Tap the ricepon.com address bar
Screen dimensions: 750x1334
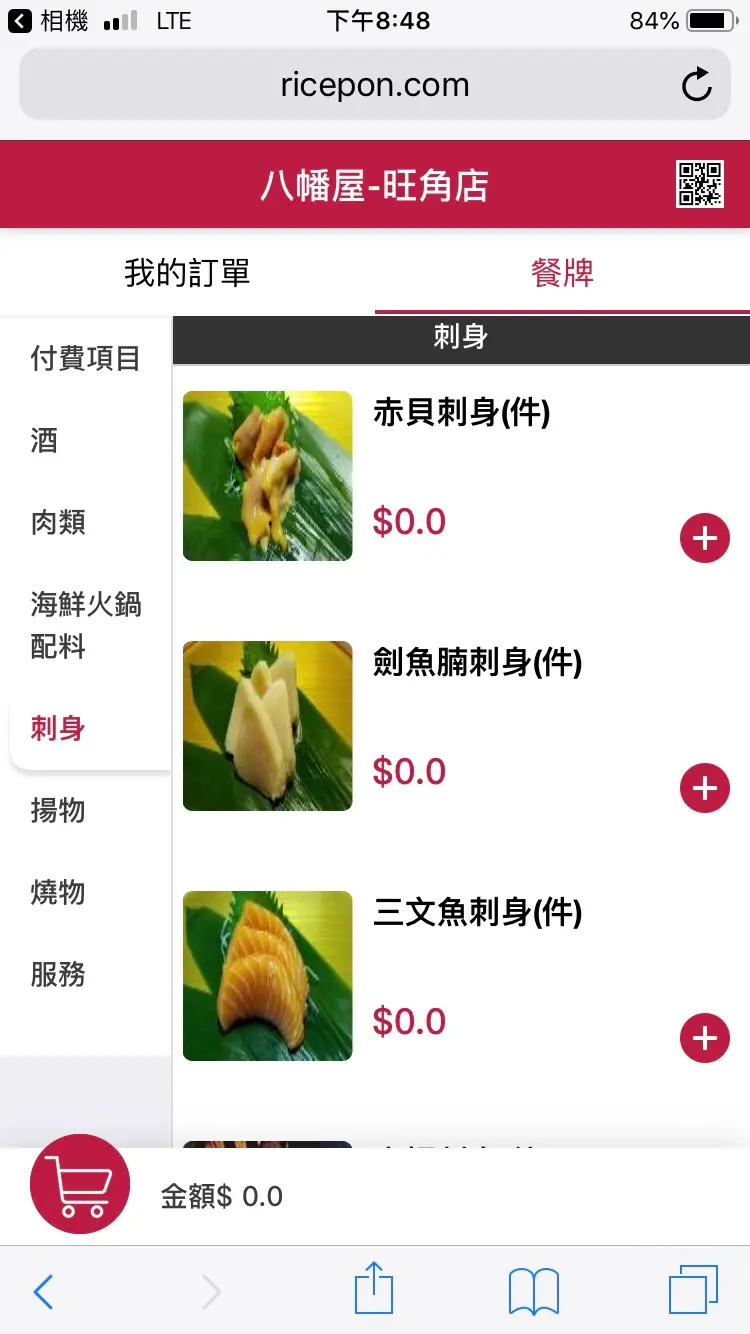pos(375,85)
